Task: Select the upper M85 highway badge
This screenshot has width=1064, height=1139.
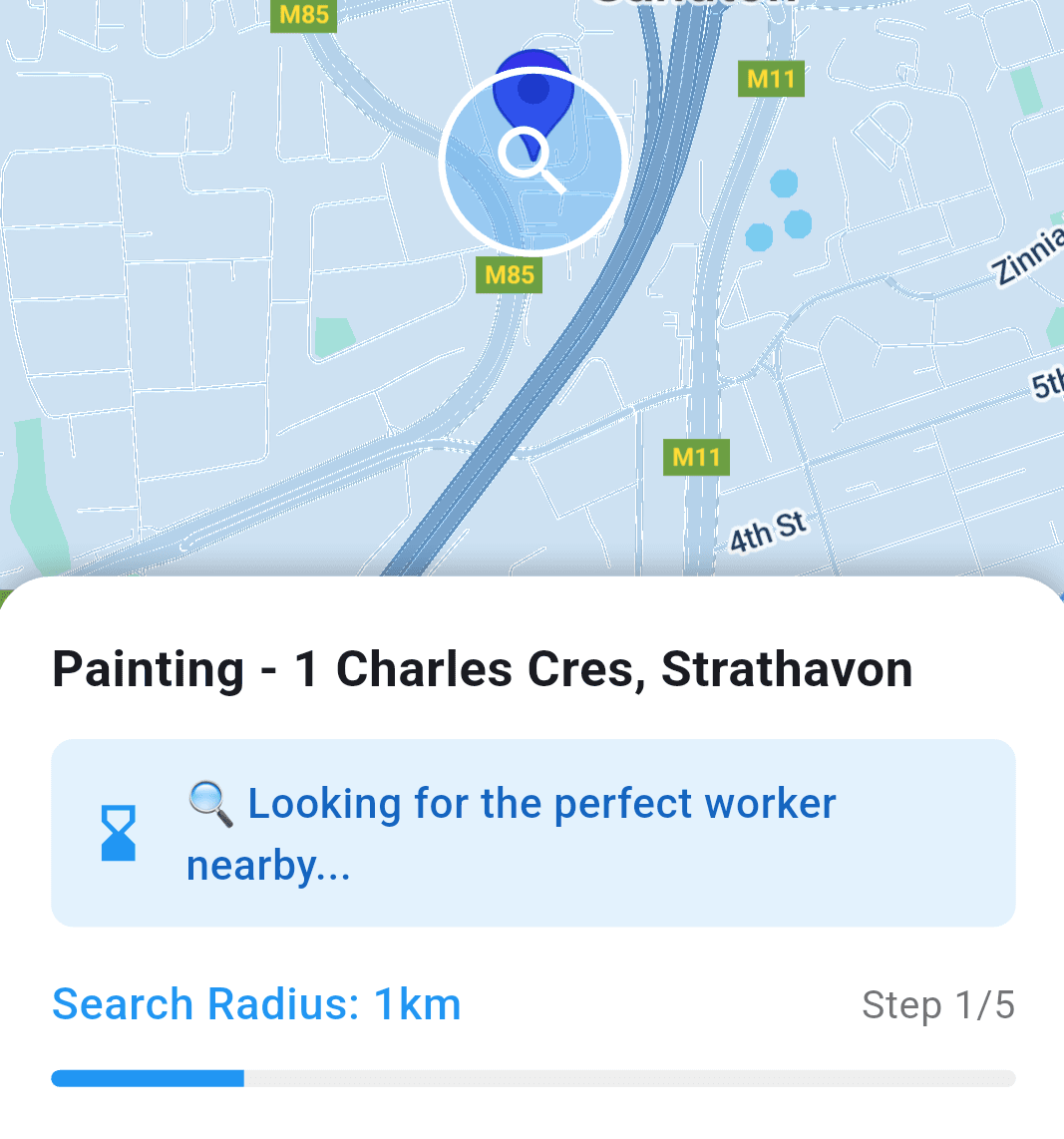Action: coord(302,15)
